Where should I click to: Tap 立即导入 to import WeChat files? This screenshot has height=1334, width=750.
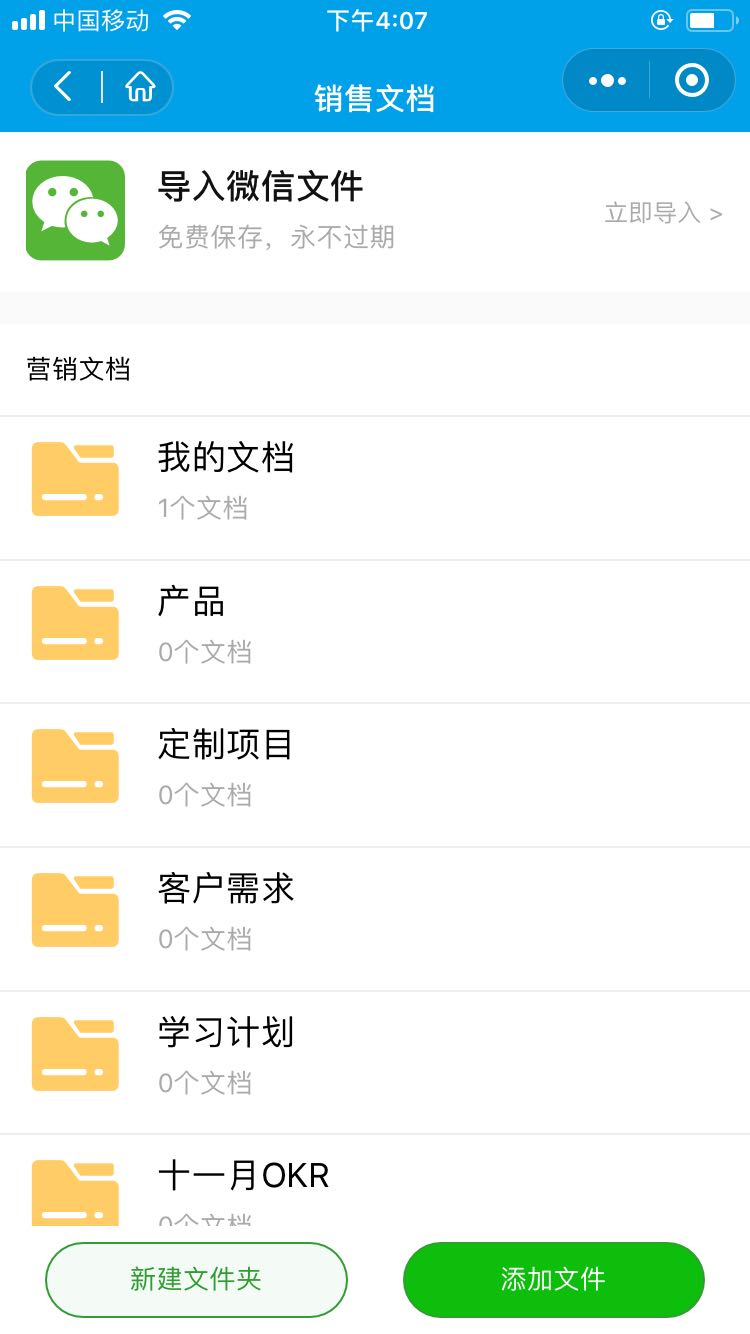tap(662, 213)
